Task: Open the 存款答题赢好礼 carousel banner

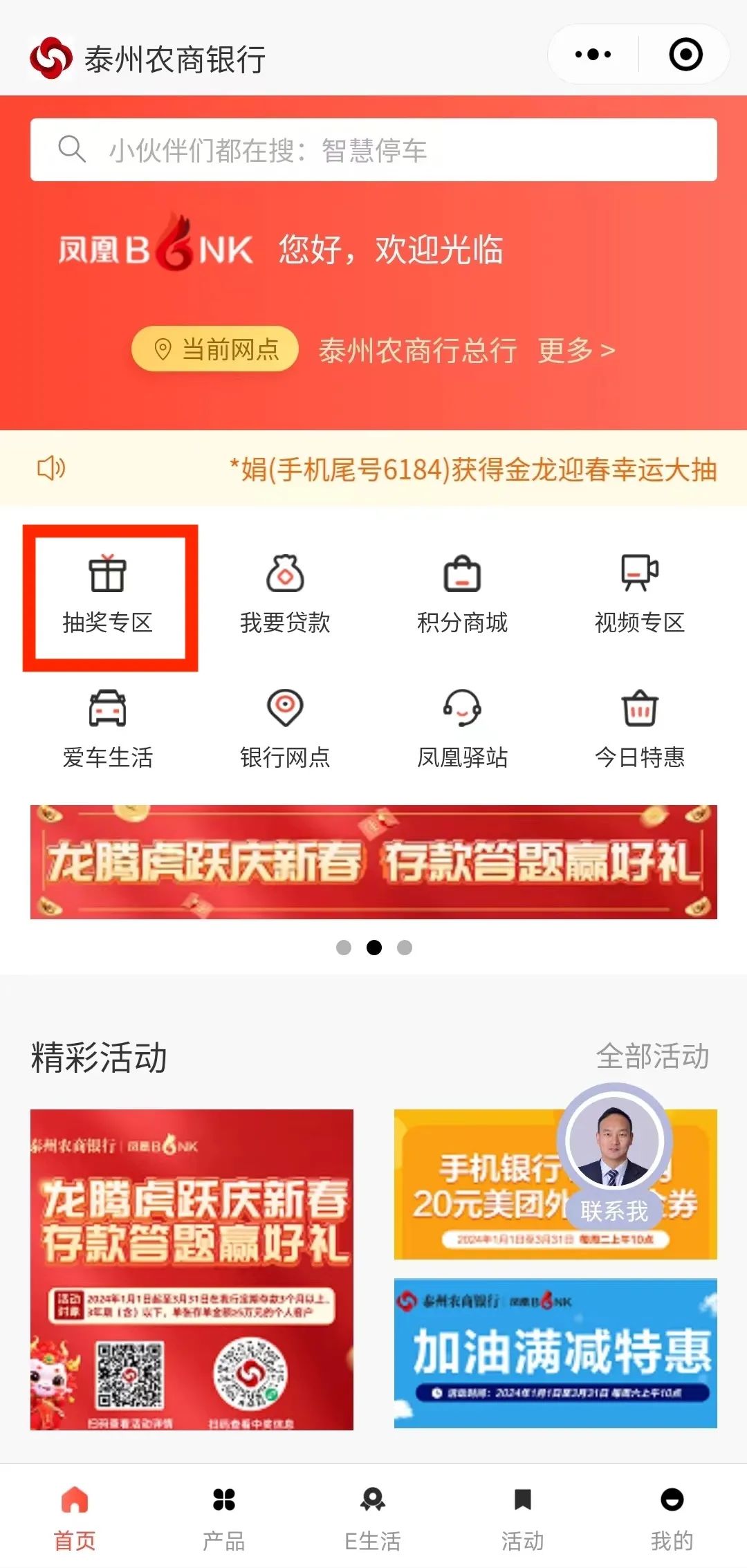Action: 373,862
